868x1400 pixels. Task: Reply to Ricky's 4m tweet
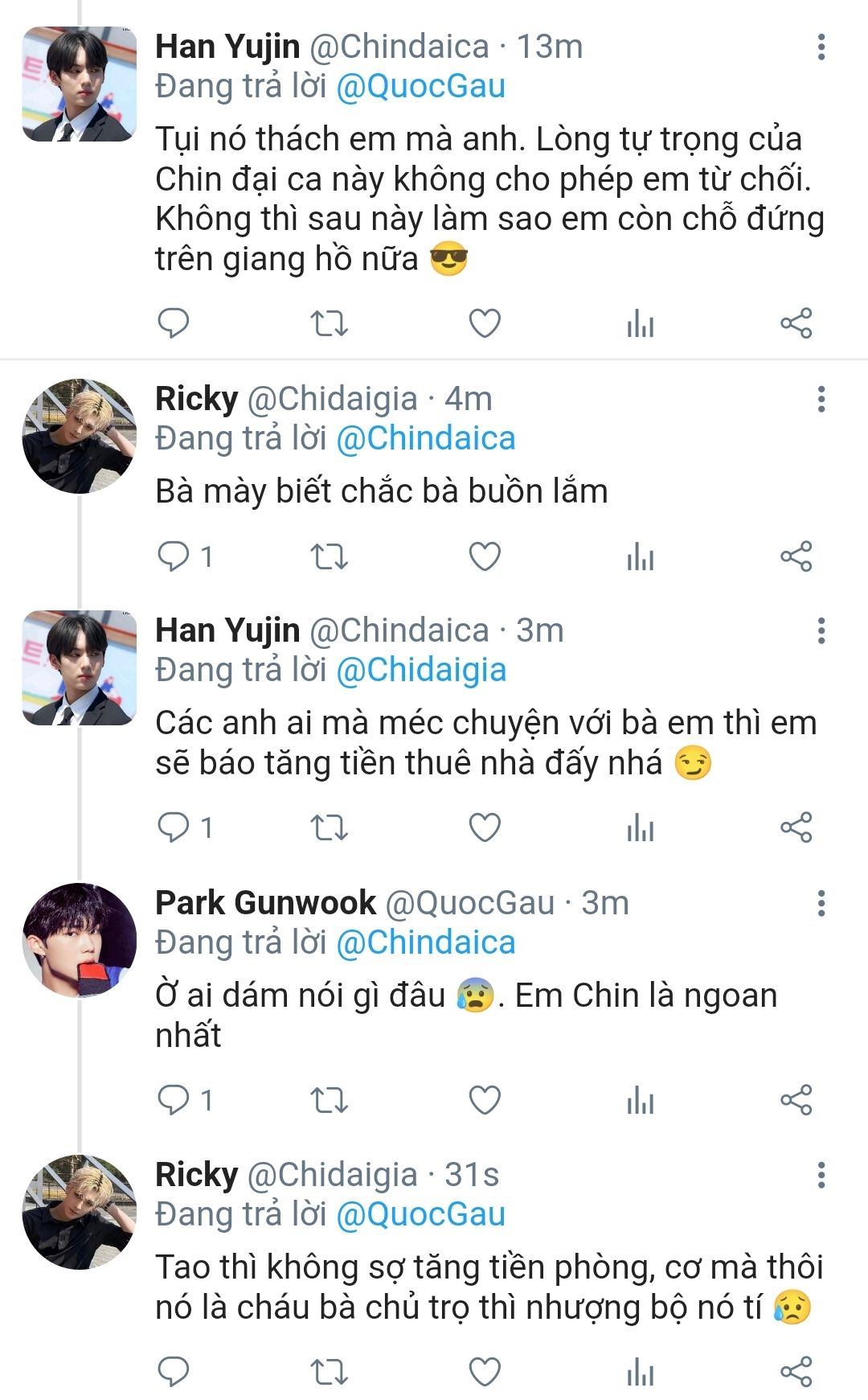[173, 556]
